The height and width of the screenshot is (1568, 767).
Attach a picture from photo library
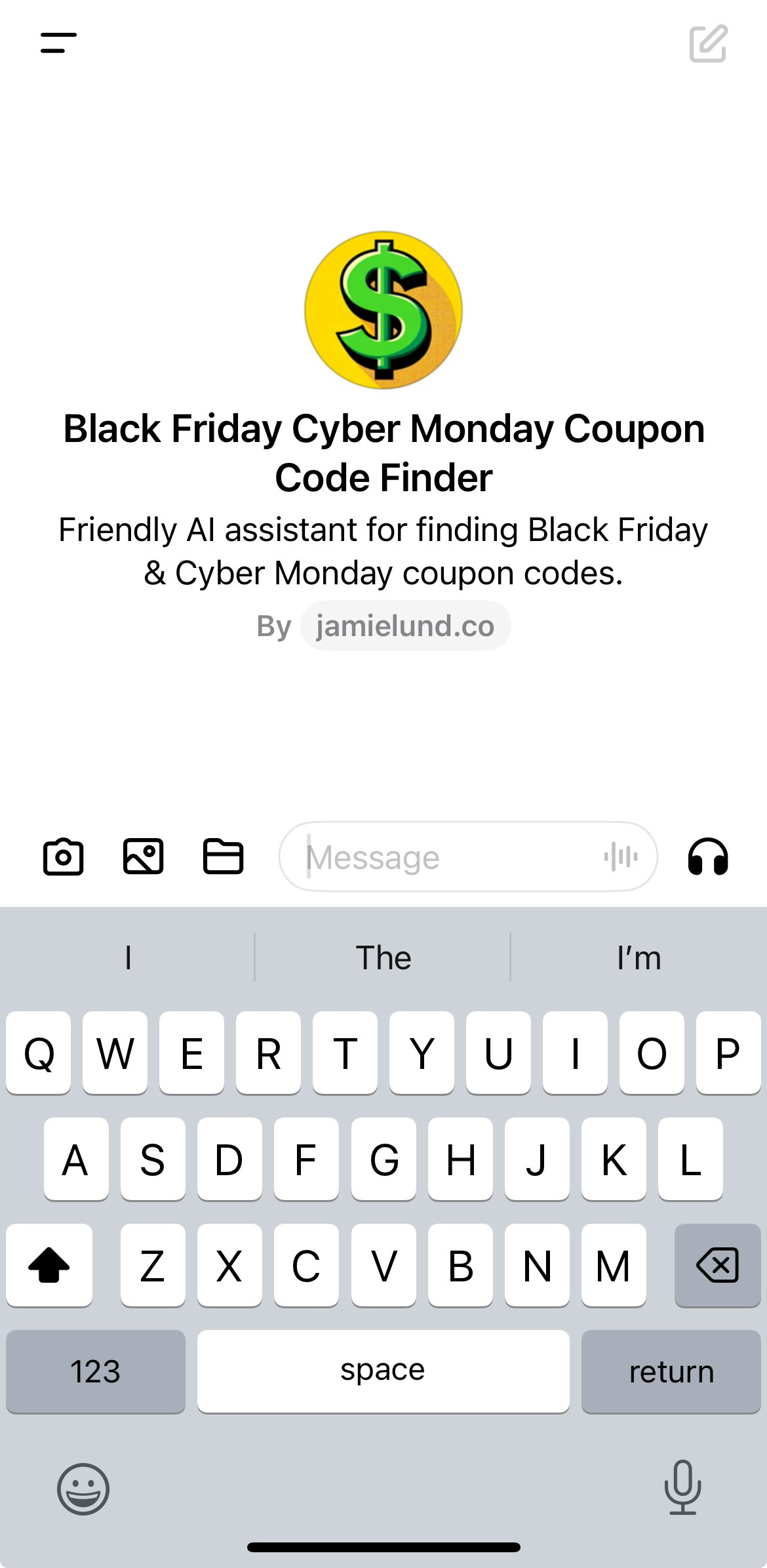click(143, 856)
